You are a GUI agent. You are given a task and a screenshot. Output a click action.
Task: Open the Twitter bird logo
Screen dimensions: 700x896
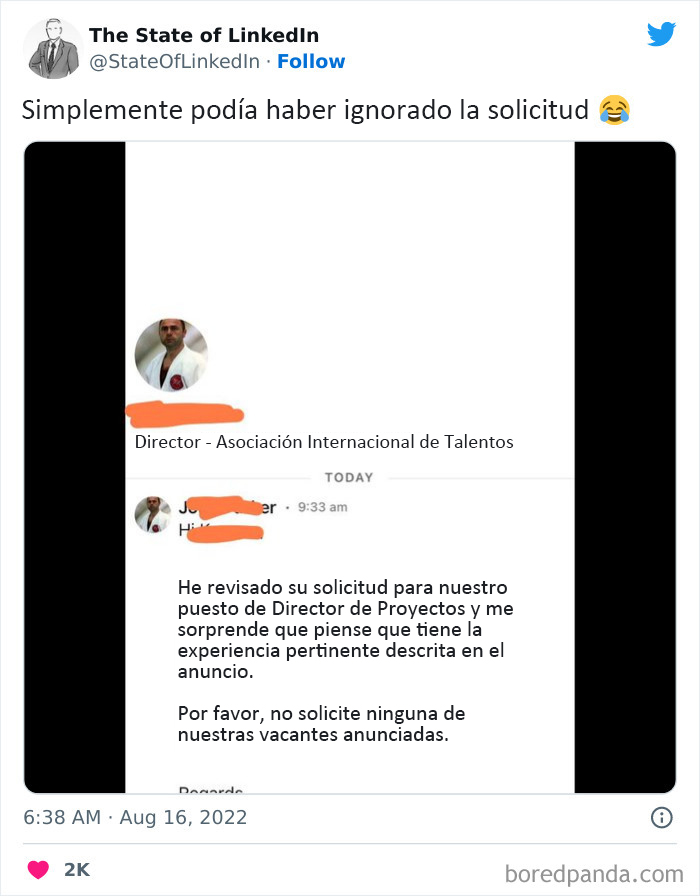click(x=661, y=34)
